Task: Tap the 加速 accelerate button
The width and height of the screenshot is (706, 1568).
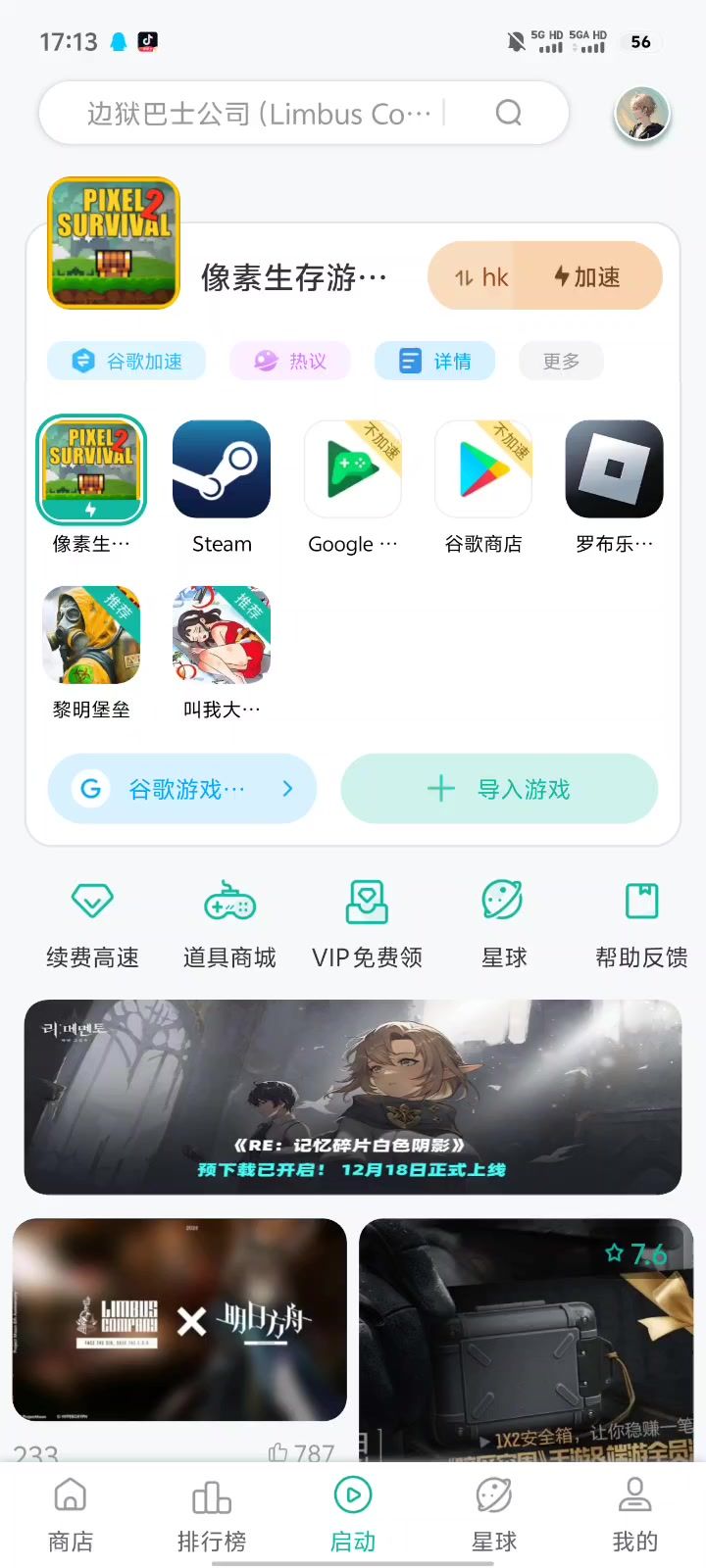Action: click(588, 277)
